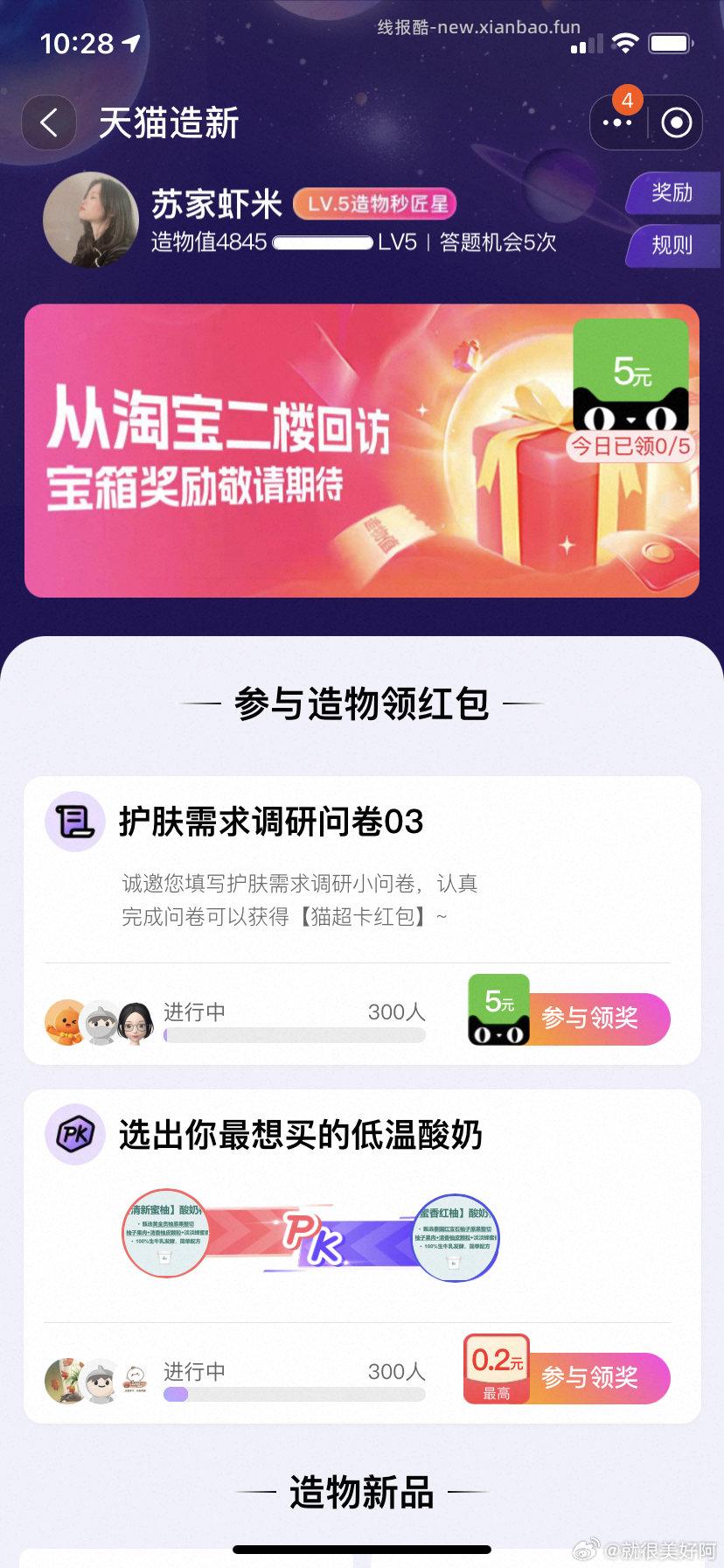Tap the clipboard icon beside 护肤需求调研问卷03

point(74,821)
